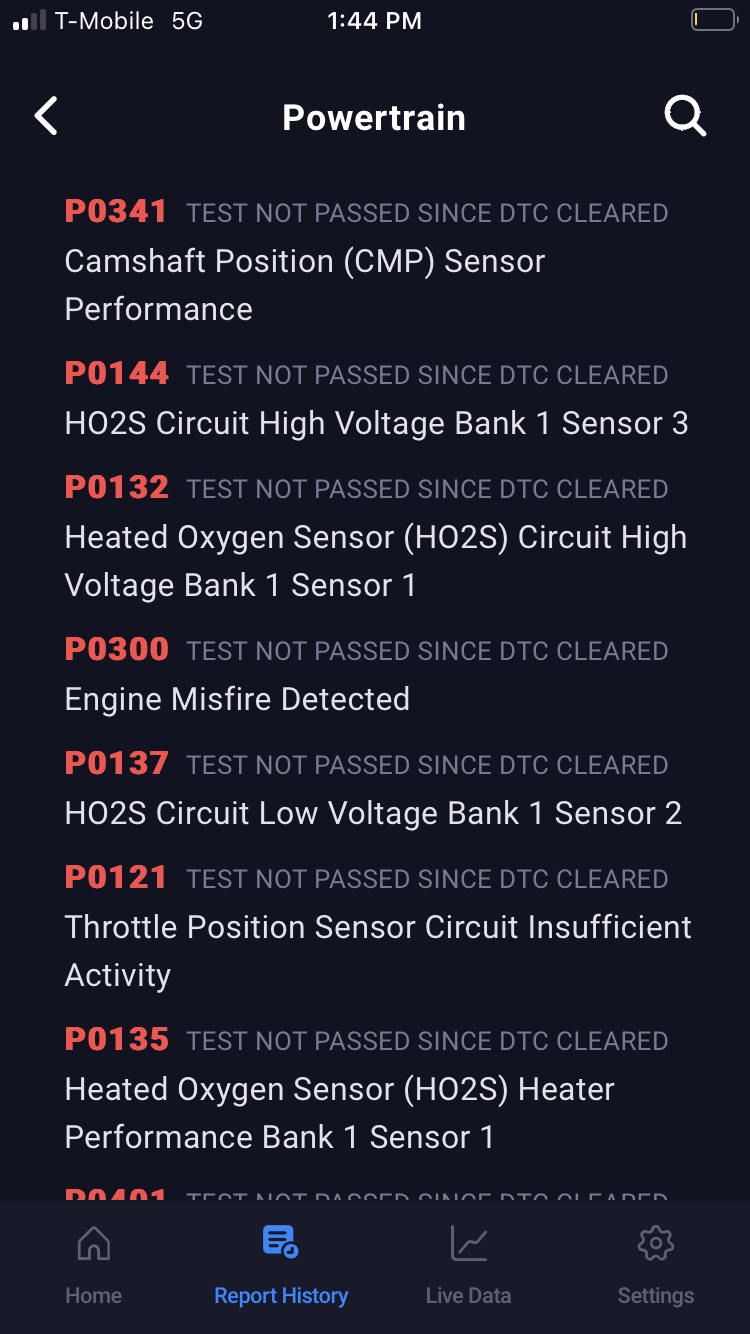Open the search magnifier icon
Viewport: 750px width, 1334px height.
coord(685,117)
